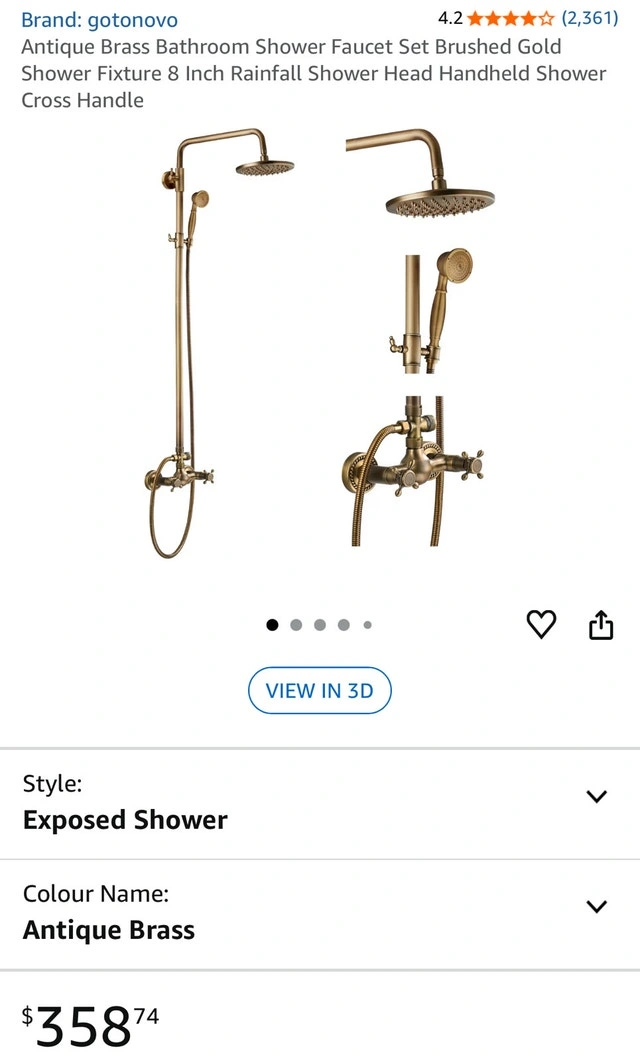Add this item to wish list
This screenshot has height=1061, width=640.
(x=541, y=624)
